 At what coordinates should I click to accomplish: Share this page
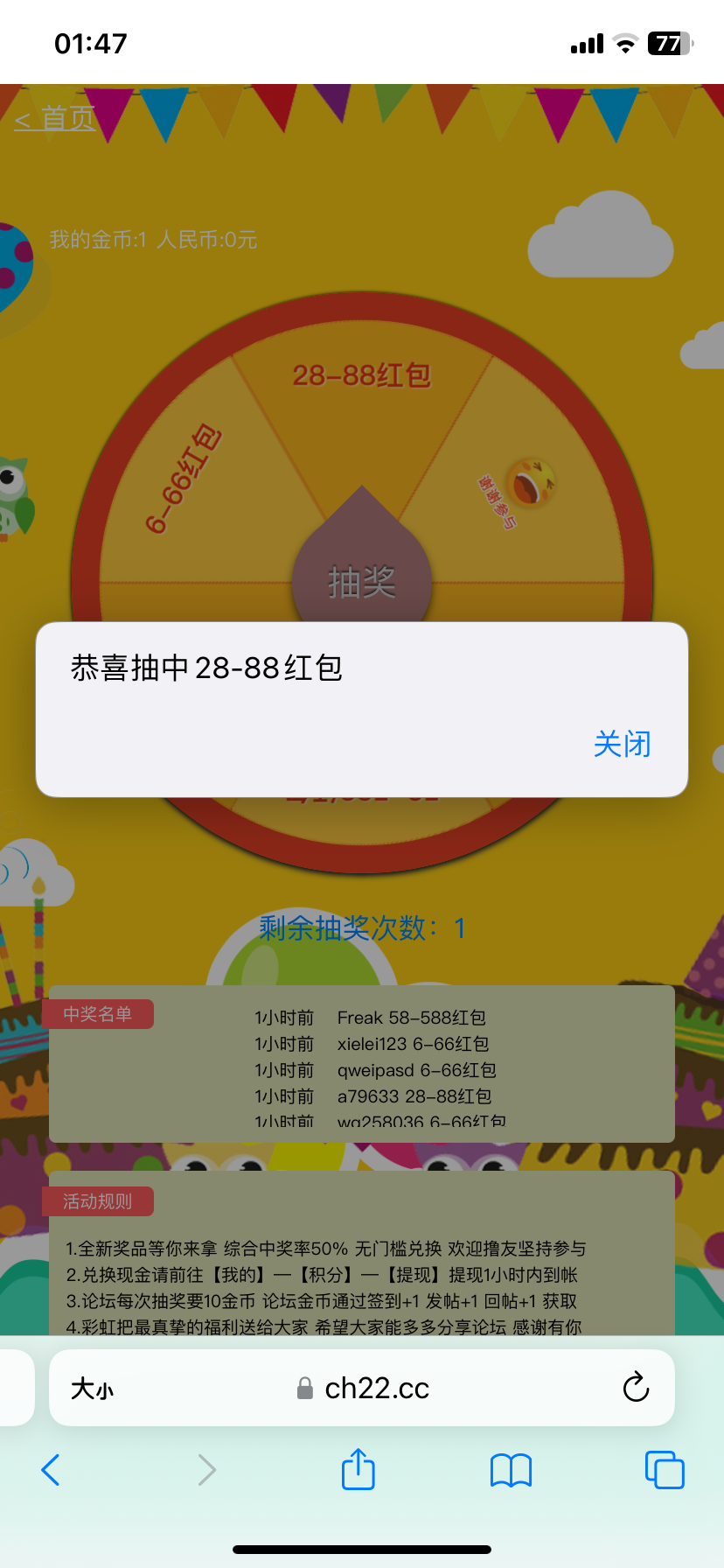(358, 1469)
